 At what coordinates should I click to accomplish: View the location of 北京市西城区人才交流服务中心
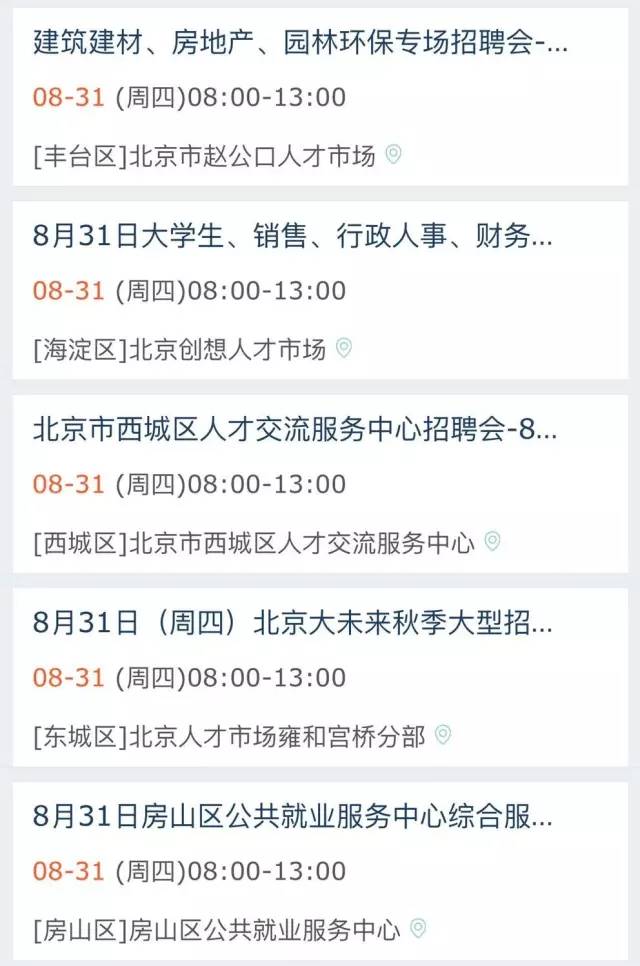[x=492, y=541]
